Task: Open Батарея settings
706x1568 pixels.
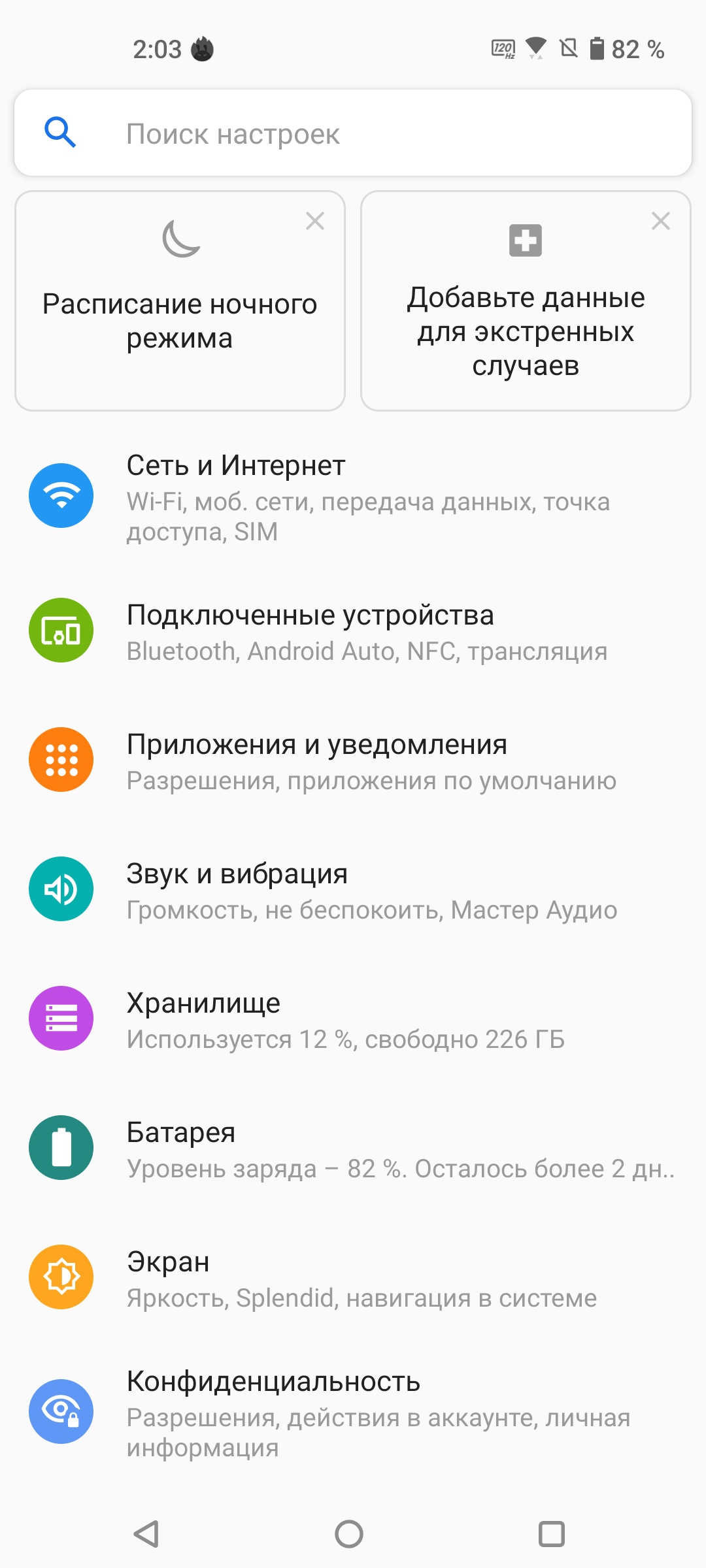Action: [353, 1149]
